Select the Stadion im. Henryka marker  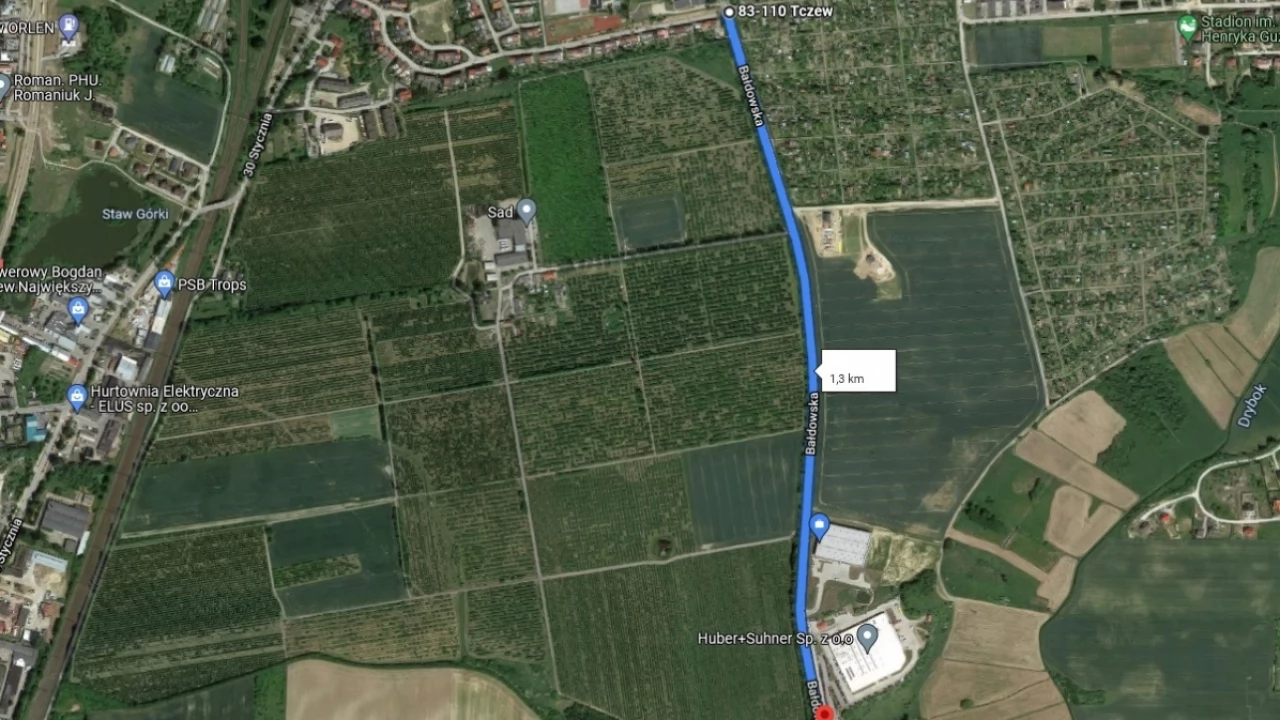pos(1188,27)
